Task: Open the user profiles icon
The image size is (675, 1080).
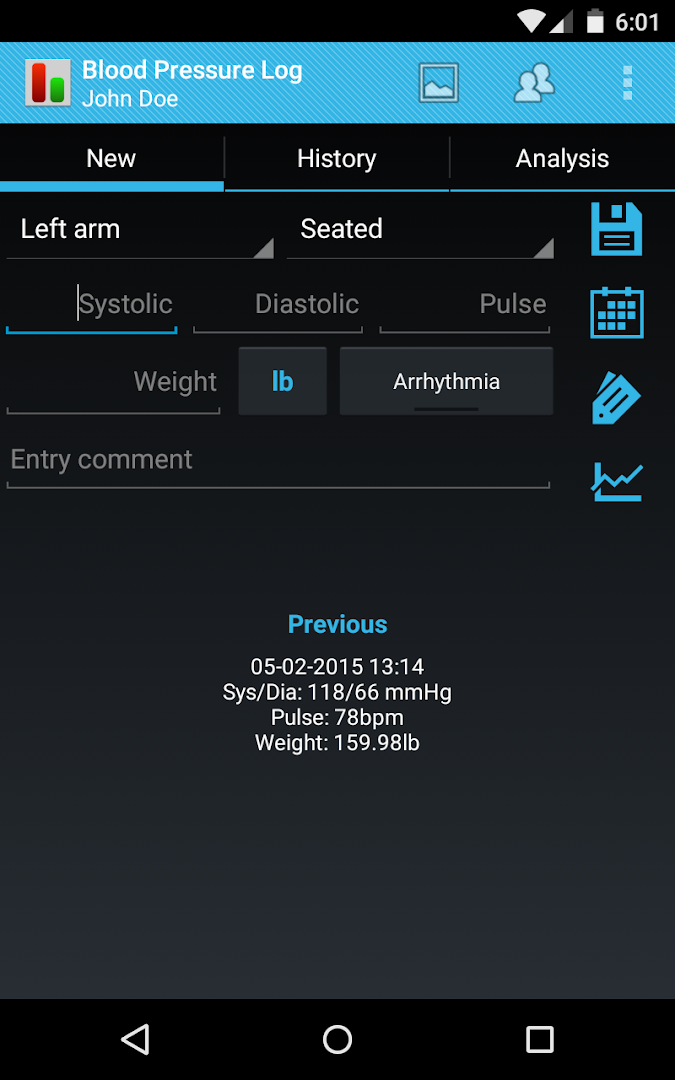Action: pos(534,83)
